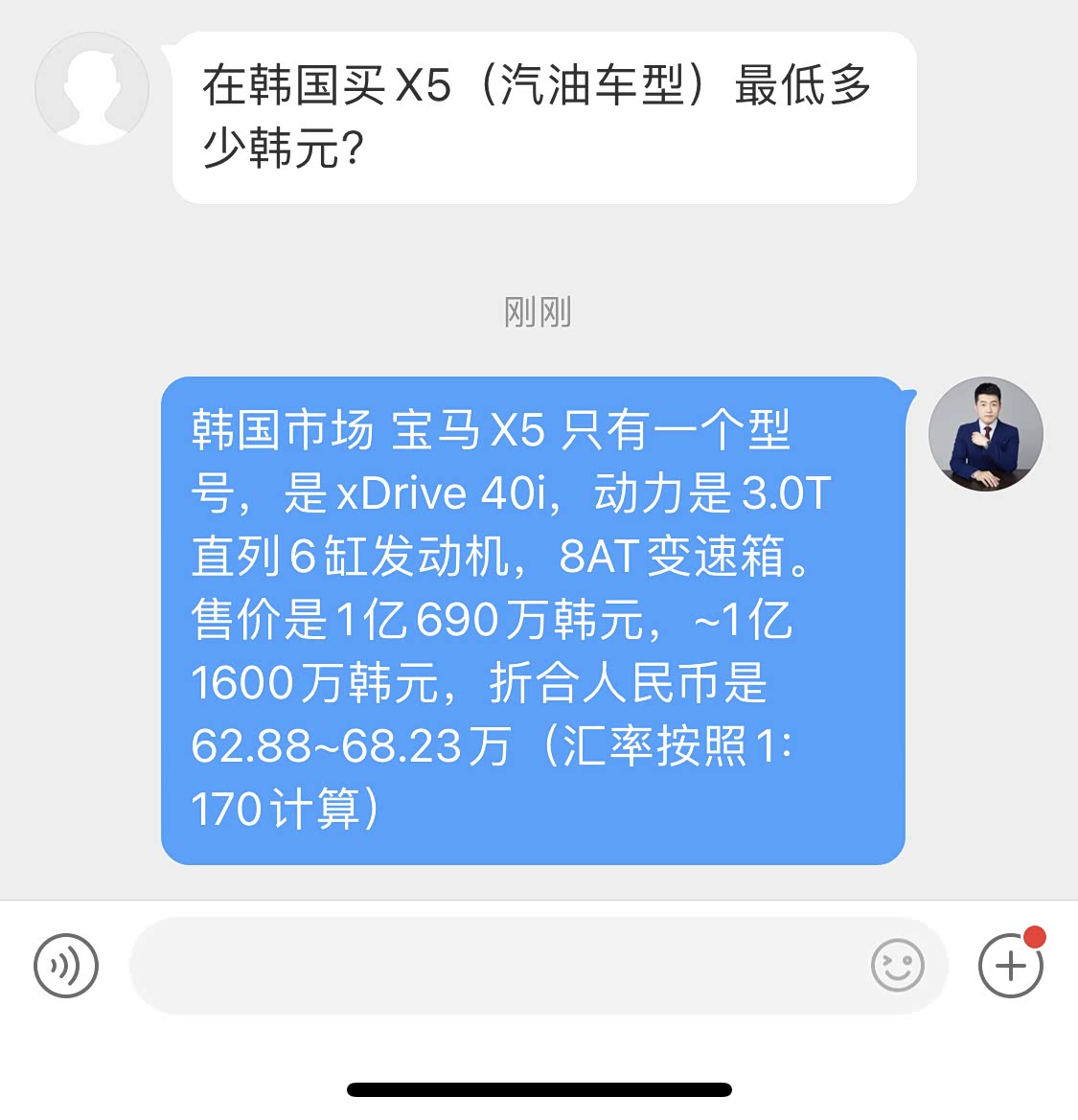Tap the gray placeholder avatar of the questioner

(92, 87)
